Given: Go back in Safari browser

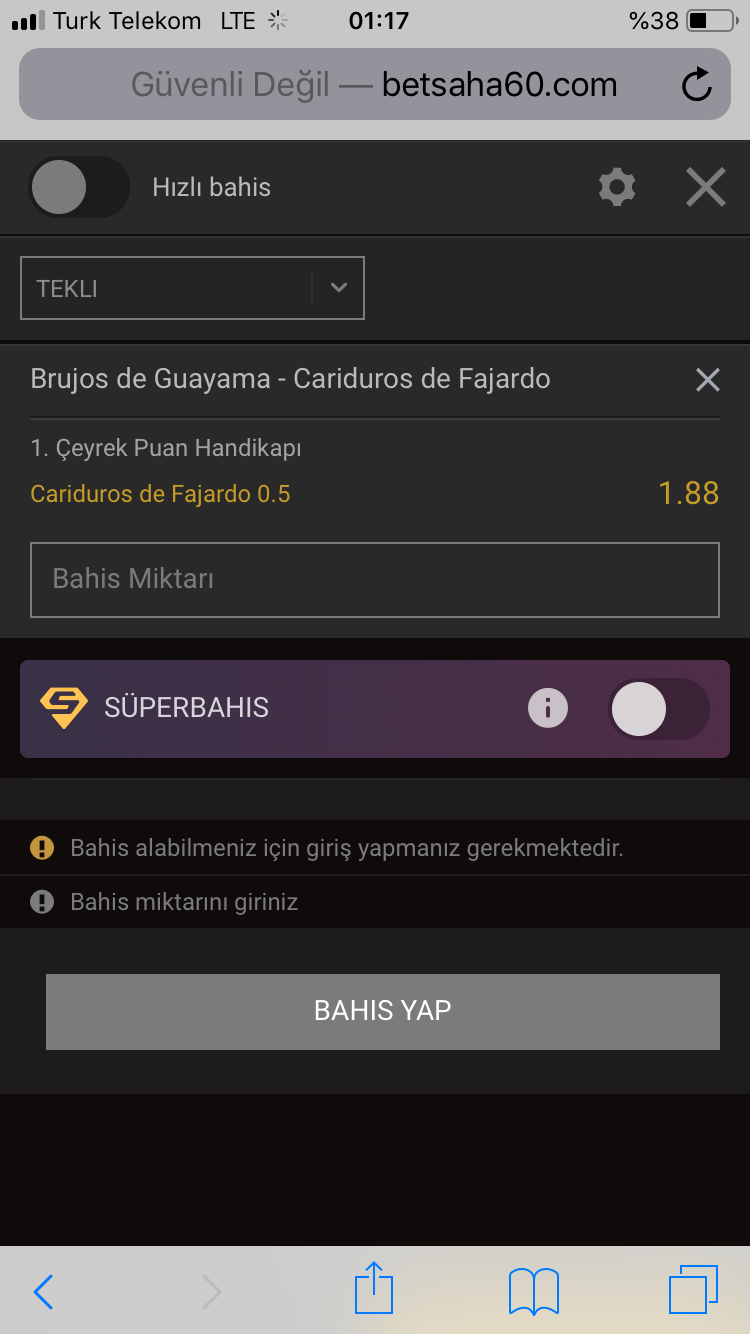Looking at the screenshot, I should click(x=43, y=1292).
